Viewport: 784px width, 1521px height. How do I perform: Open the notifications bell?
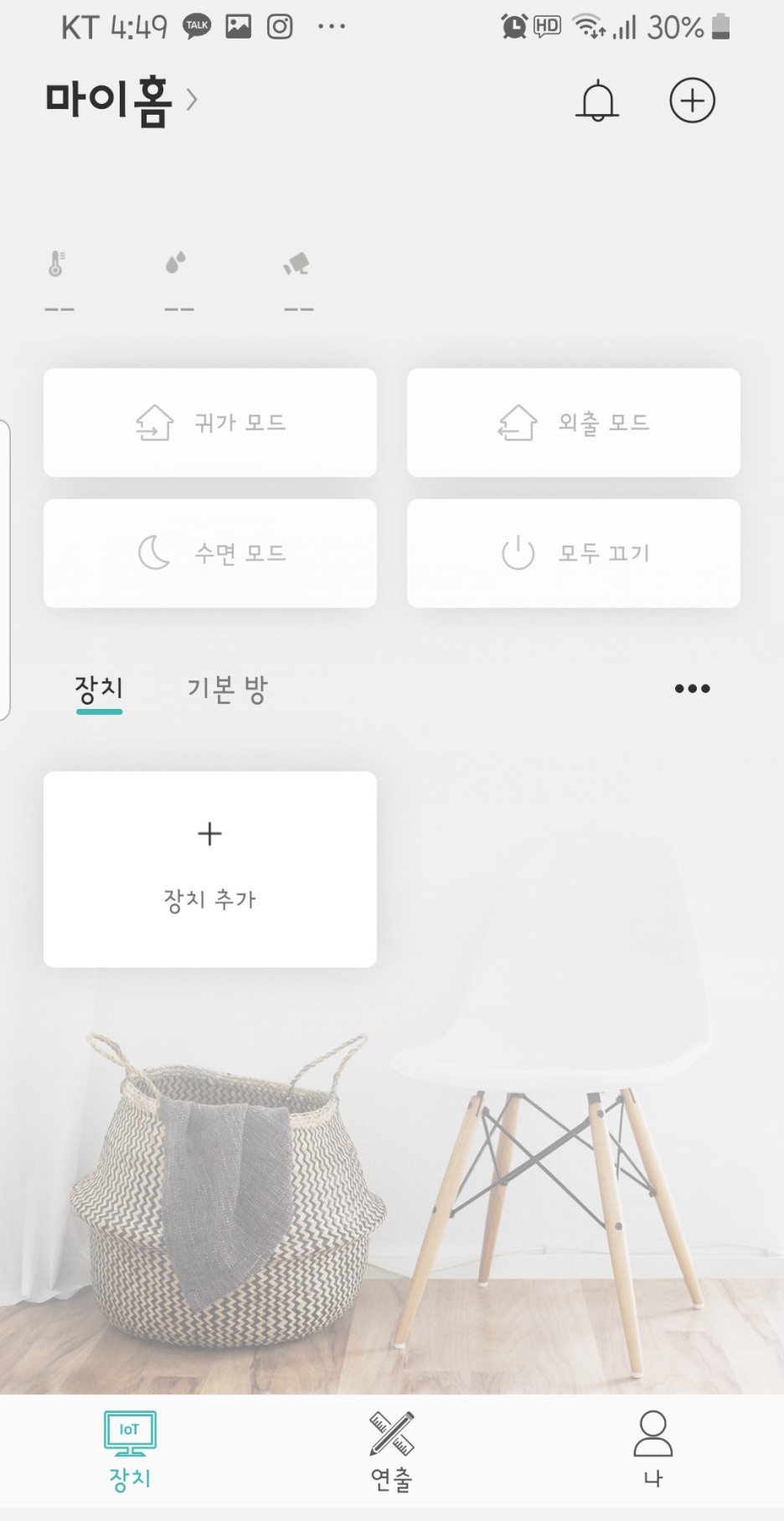coord(596,101)
